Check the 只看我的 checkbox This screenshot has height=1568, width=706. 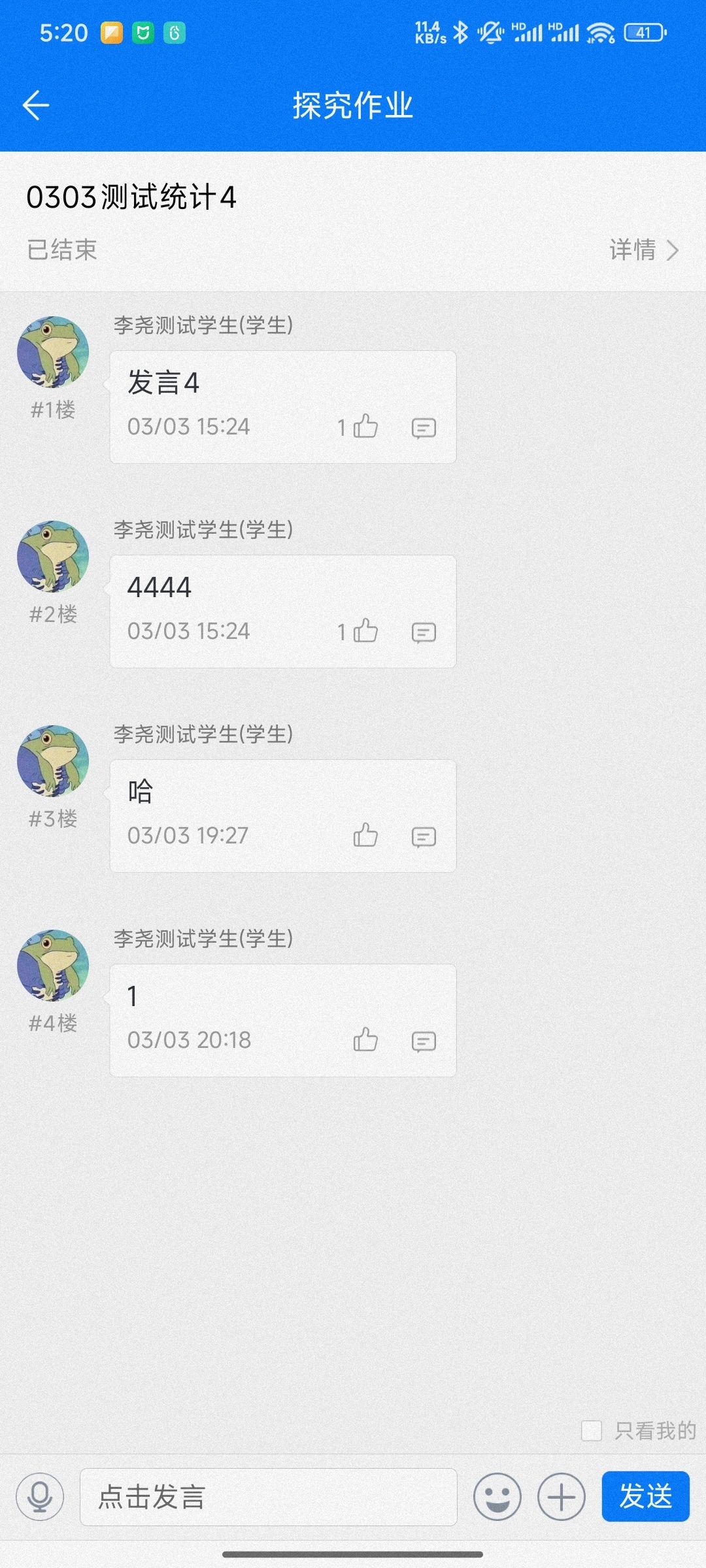coord(592,1430)
